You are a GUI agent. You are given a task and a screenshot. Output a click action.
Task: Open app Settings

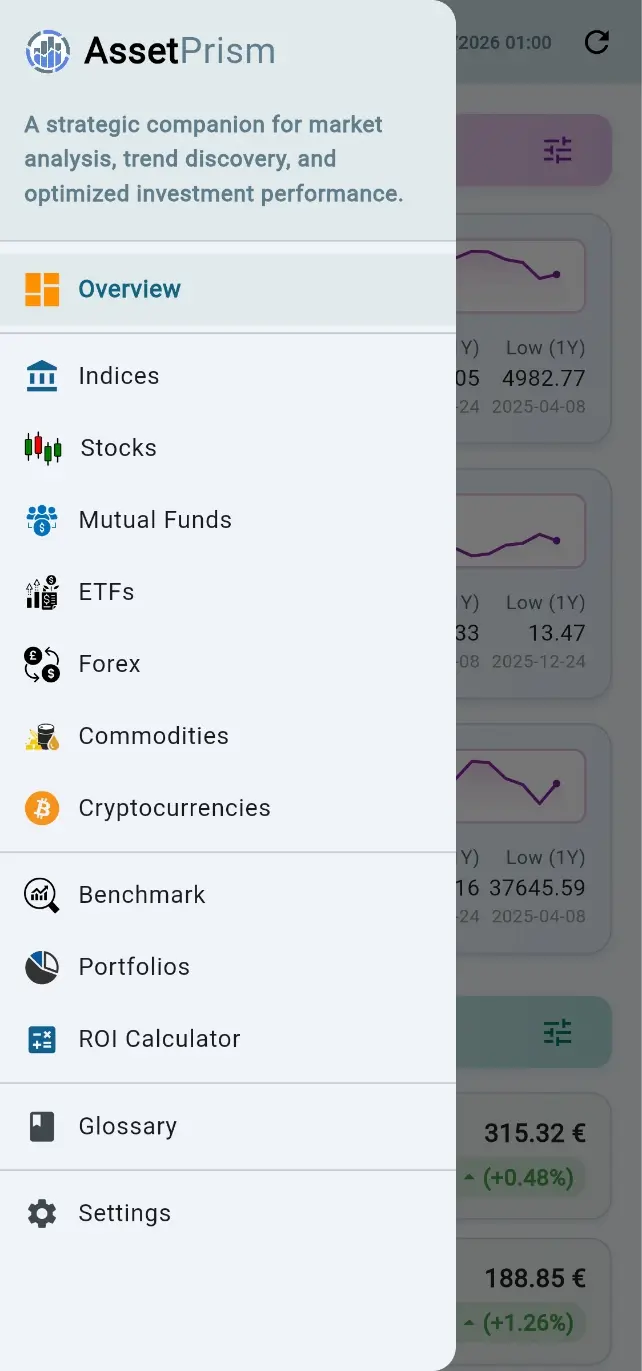(124, 1213)
